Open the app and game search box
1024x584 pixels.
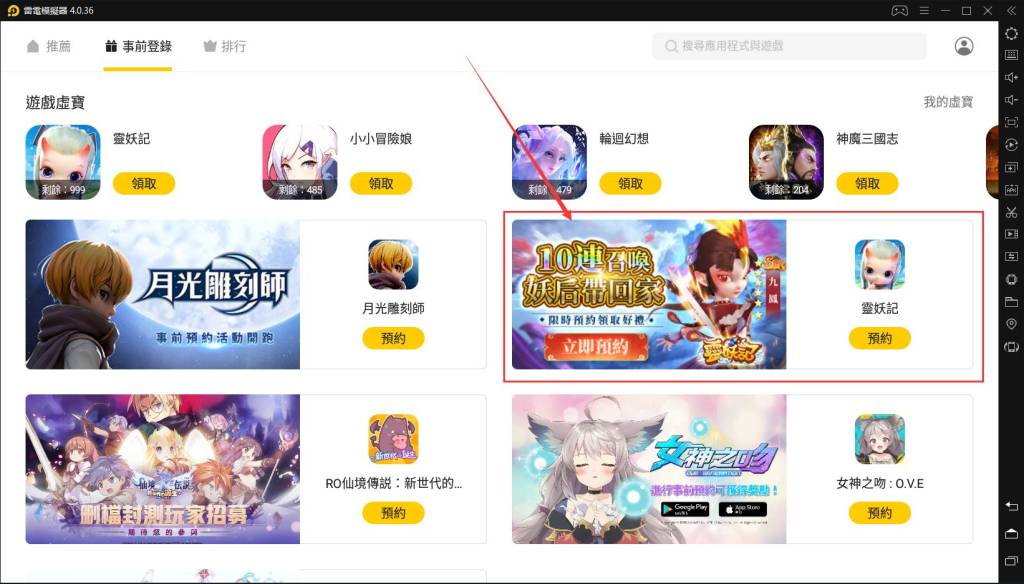pyautogui.click(x=788, y=46)
